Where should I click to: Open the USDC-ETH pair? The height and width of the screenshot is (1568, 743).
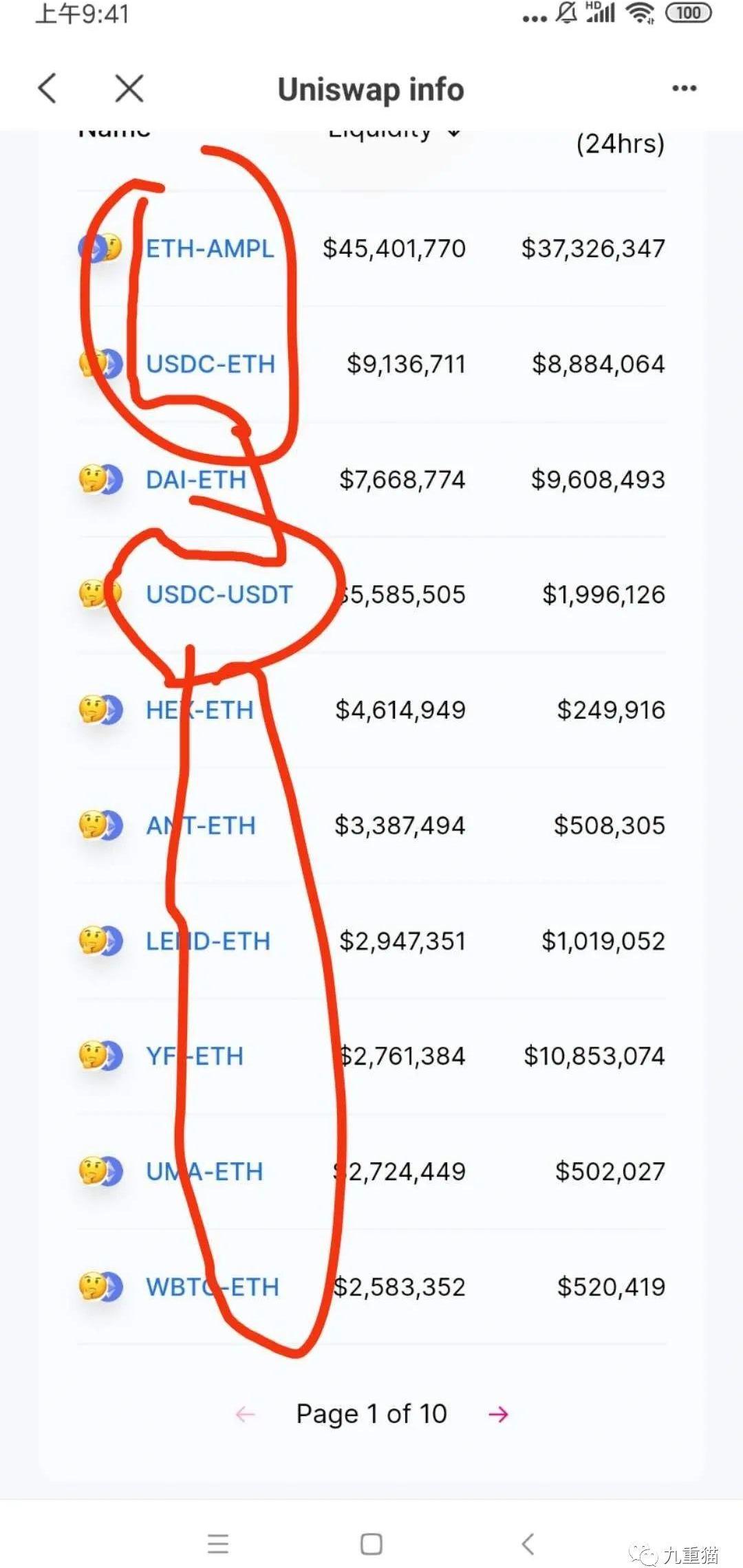(211, 364)
